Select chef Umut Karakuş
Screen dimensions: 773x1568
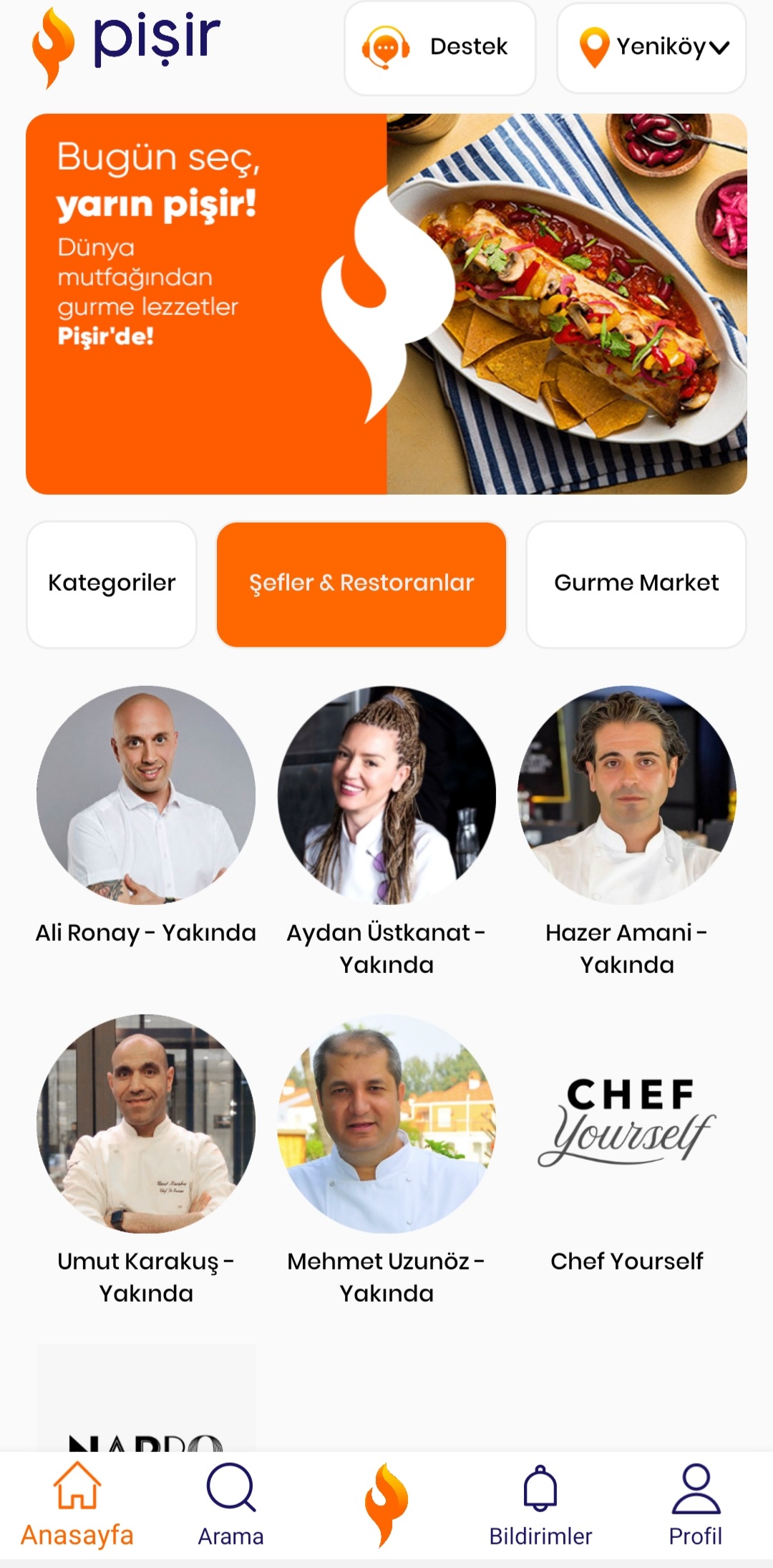point(146,1123)
